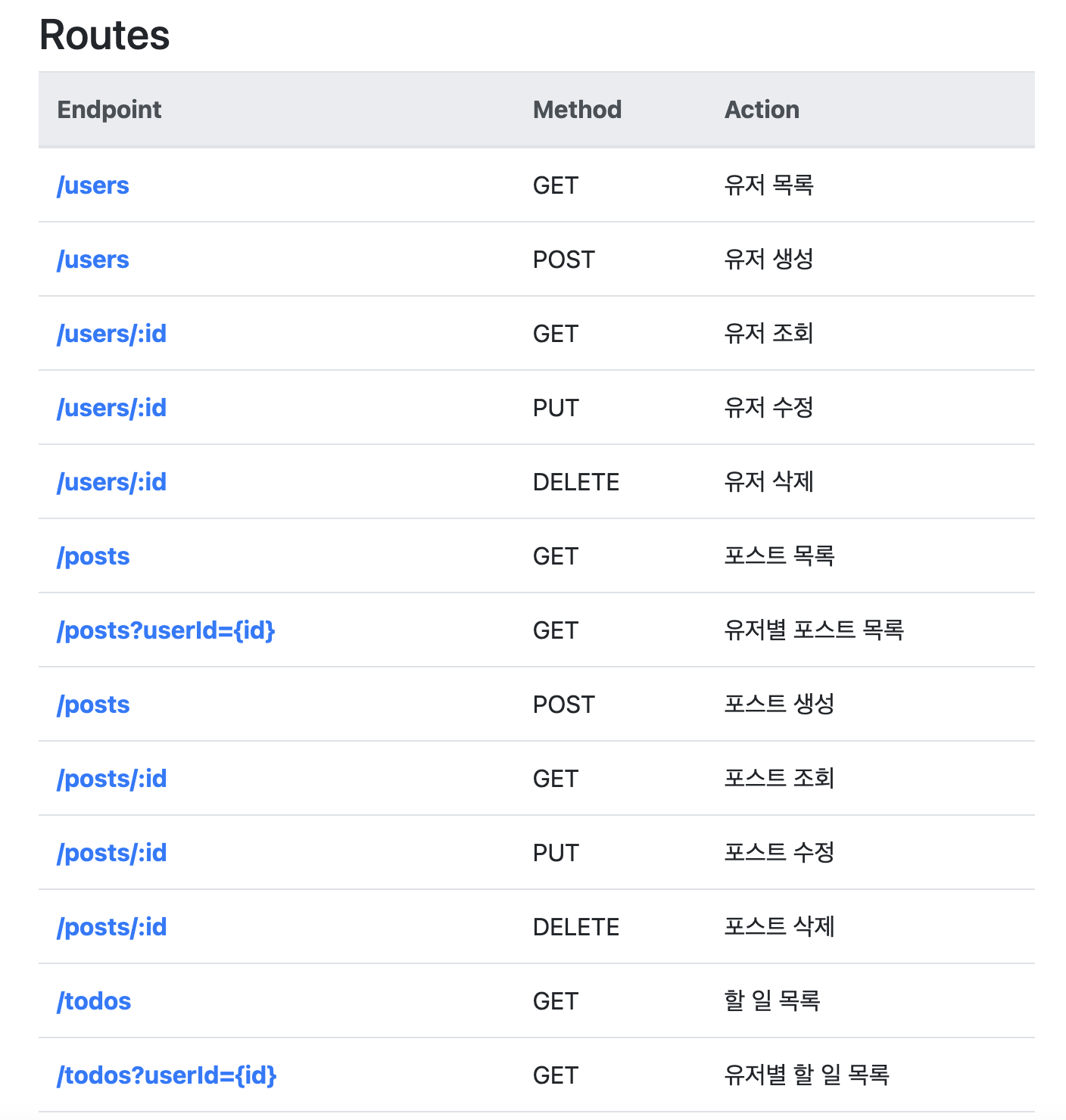Image resolution: width=1066 pixels, height=1120 pixels.
Task: Follow the /todos?userId={id} link
Action: (x=167, y=1075)
